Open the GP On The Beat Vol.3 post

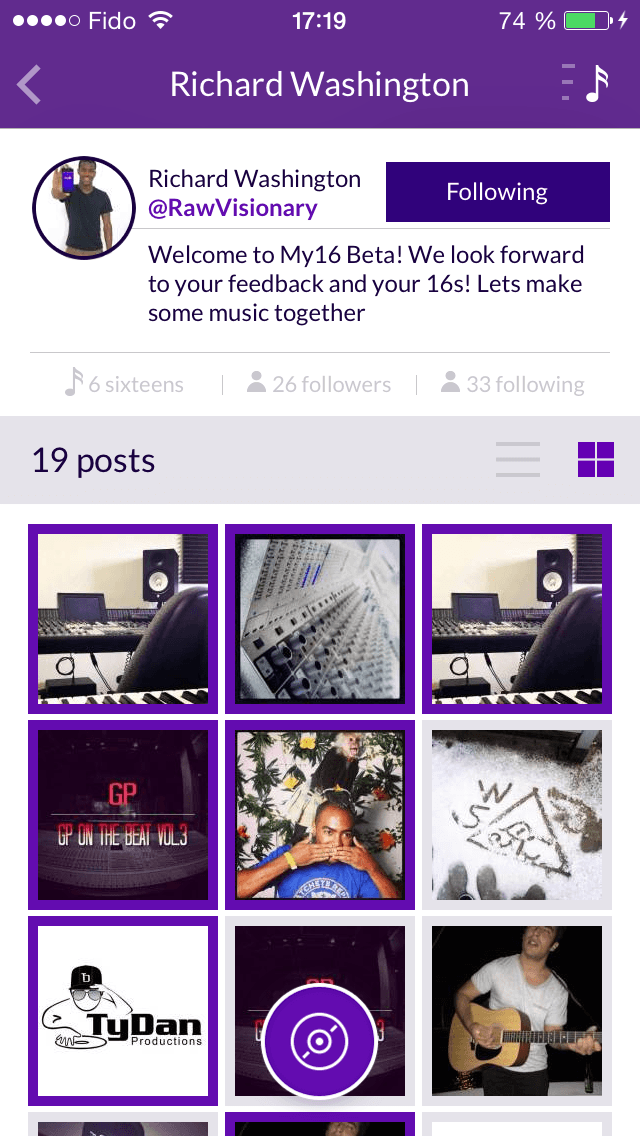point(123,815)
